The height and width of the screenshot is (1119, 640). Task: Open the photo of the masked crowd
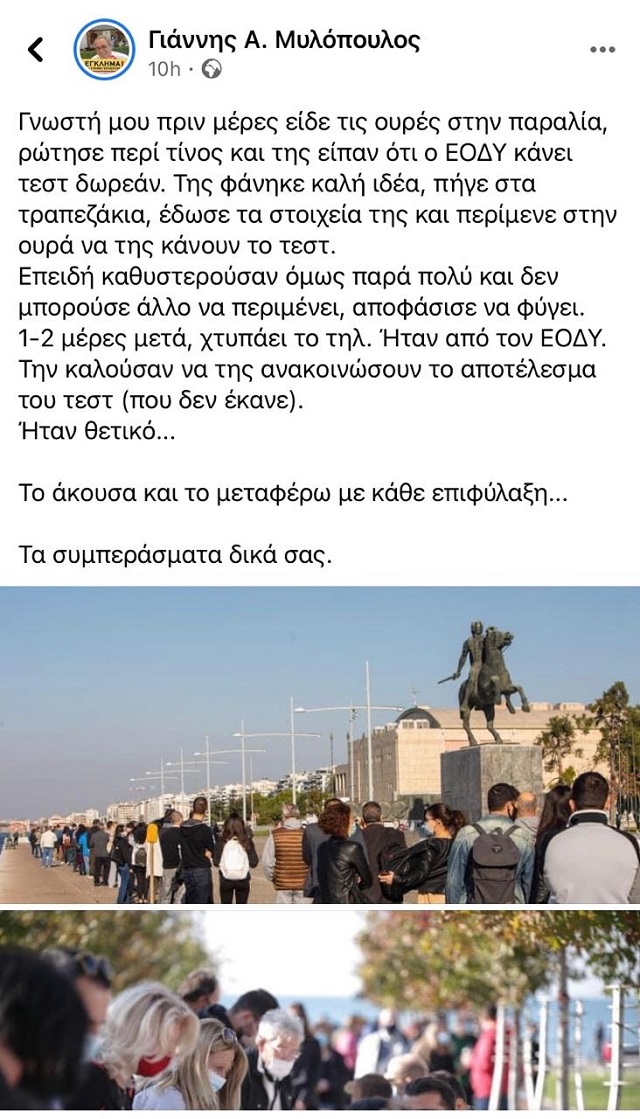[x=320, y=1012]
